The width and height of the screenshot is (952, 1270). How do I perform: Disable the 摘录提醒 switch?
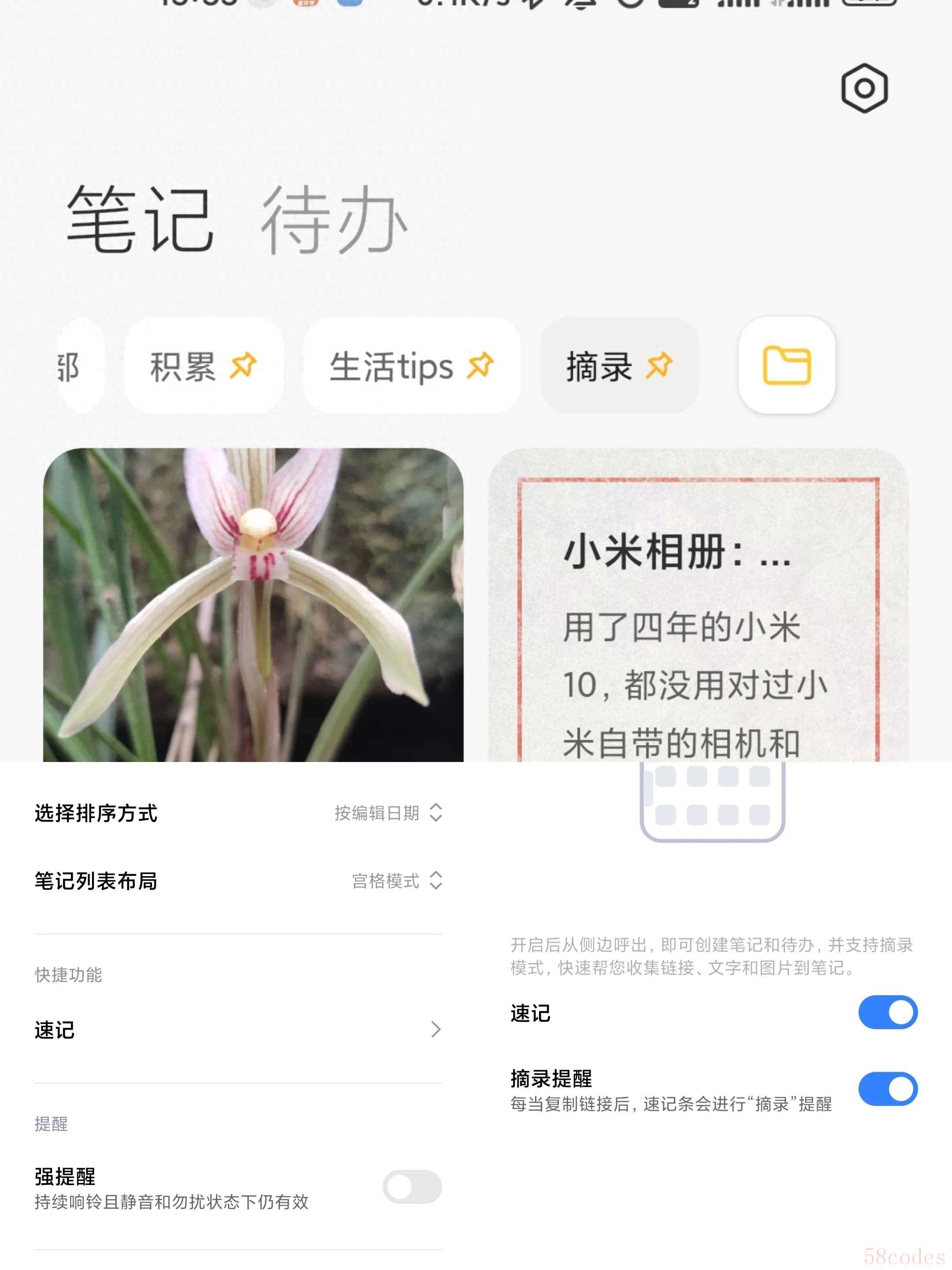coord(887,1089)
